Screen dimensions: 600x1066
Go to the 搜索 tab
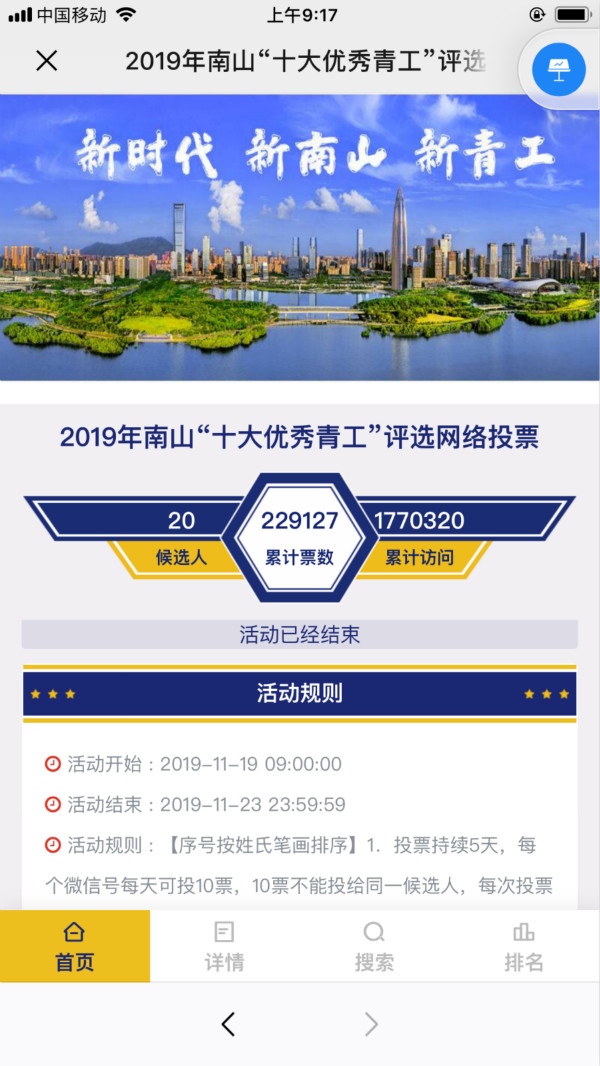pyautogui.click(x=374, y=946)
